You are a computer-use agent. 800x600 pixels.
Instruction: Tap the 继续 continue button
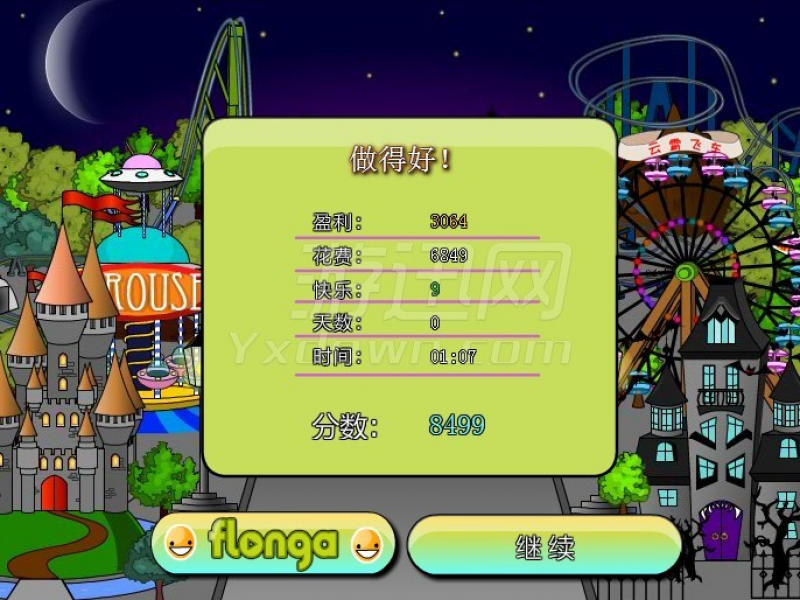click(x=545, y=546)
